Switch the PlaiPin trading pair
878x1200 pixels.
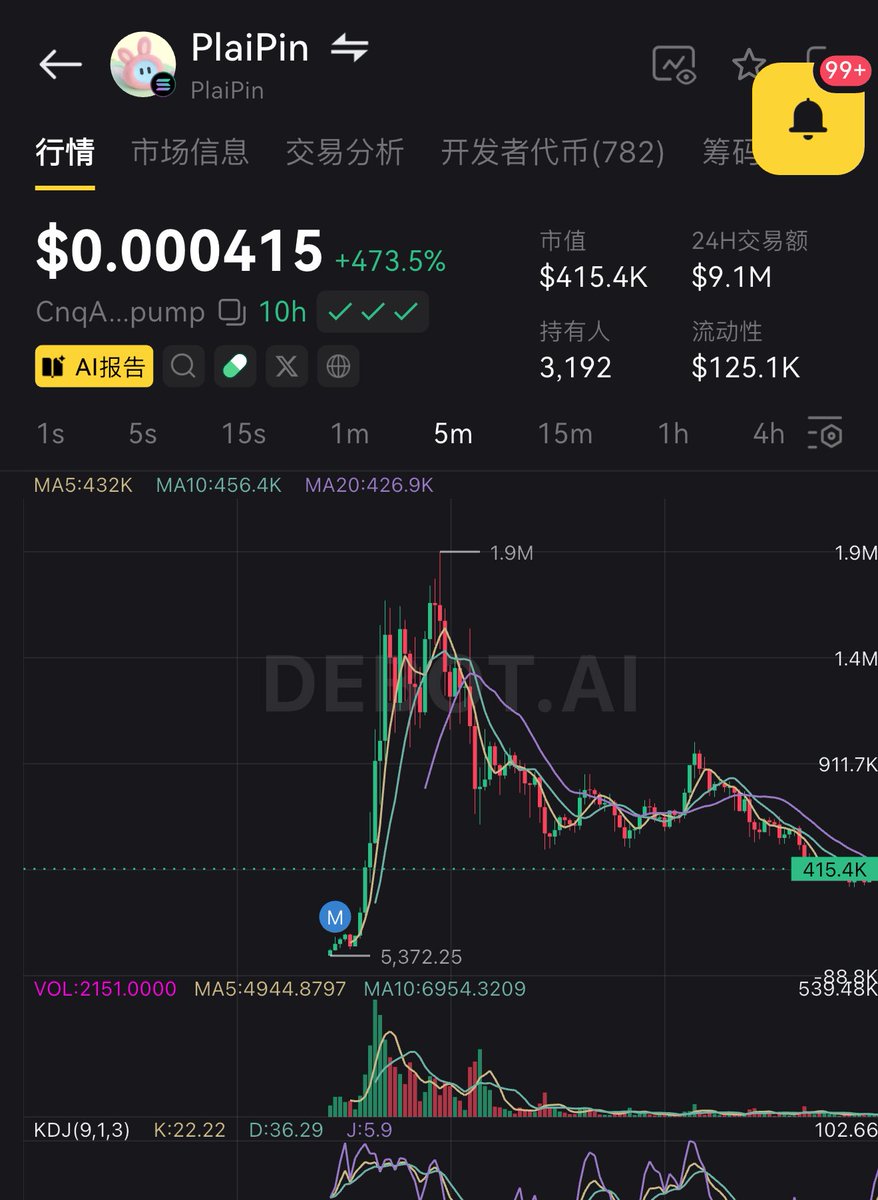349,48
